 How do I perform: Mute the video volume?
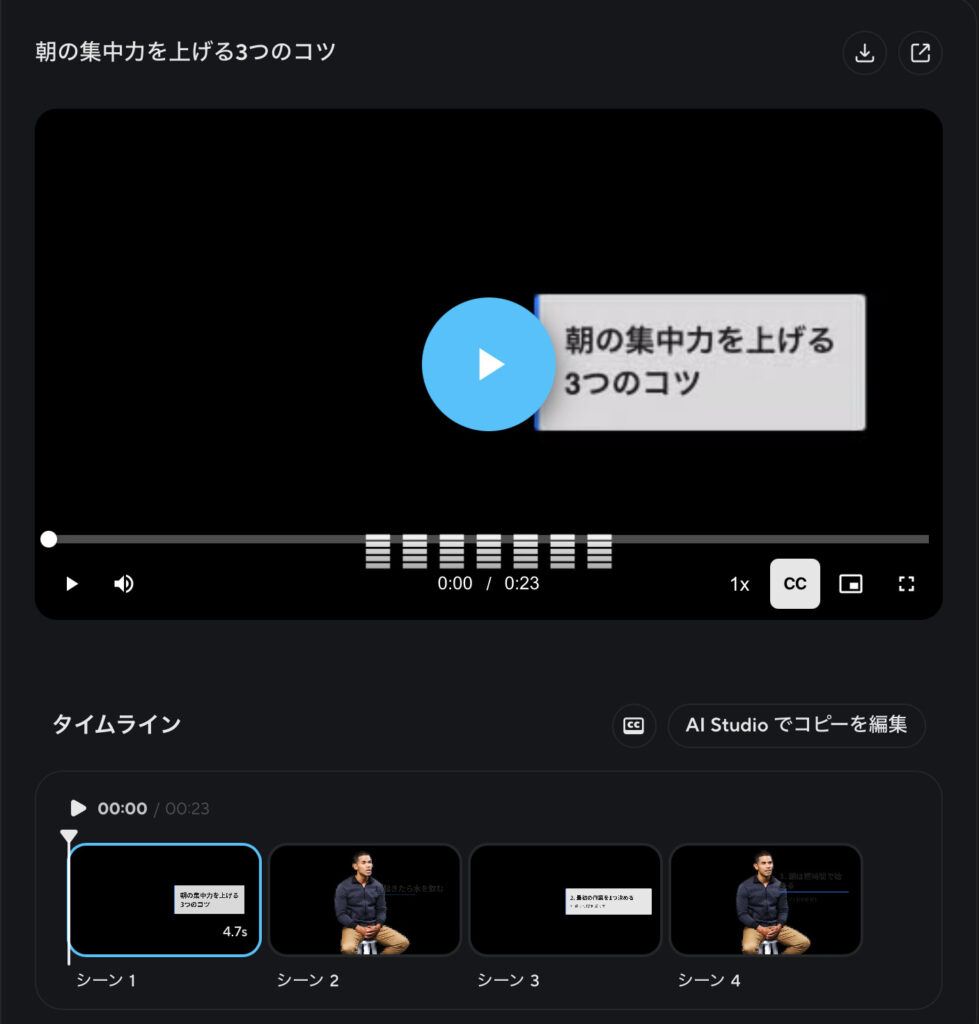coord(124,584)
